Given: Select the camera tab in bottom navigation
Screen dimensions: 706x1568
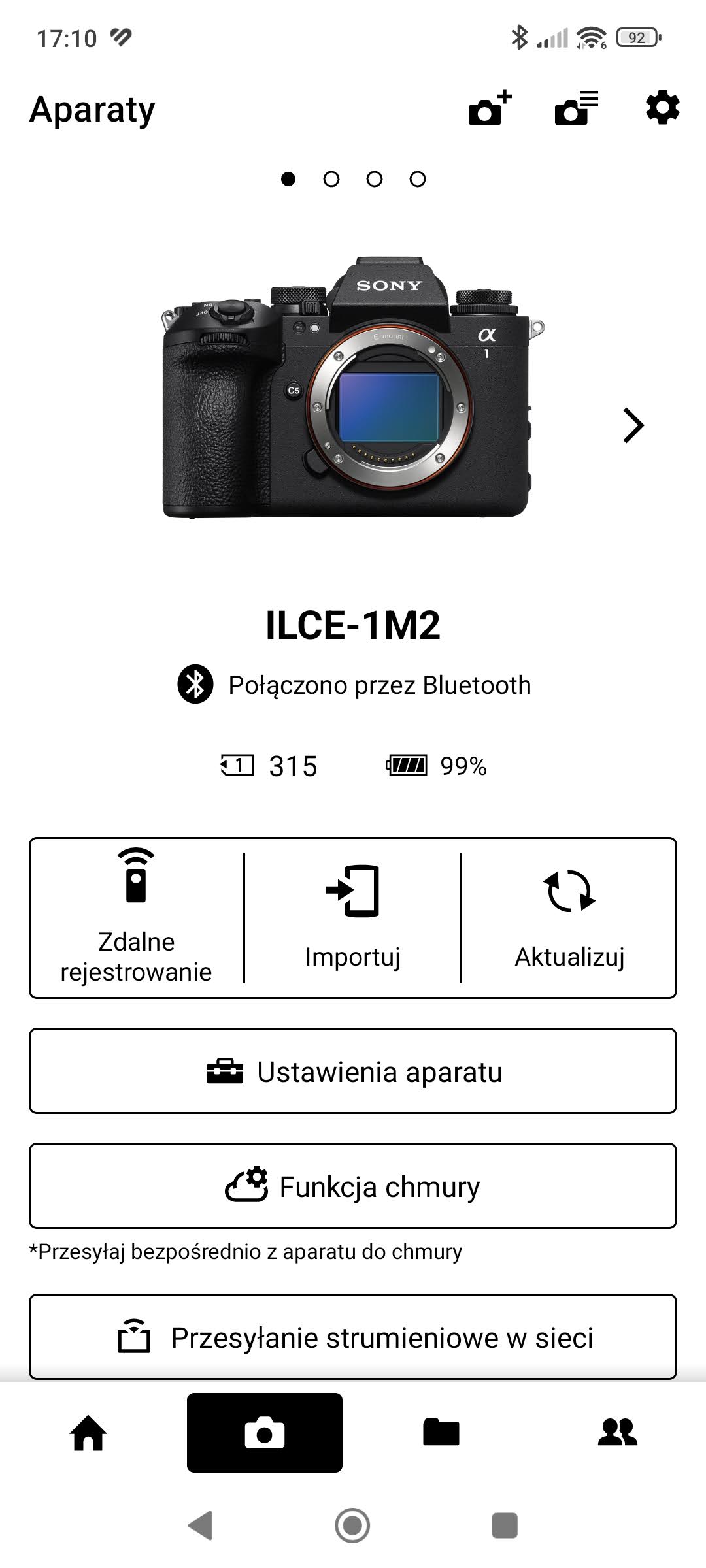Looking at the screenshot, I should click(265, 1433).
